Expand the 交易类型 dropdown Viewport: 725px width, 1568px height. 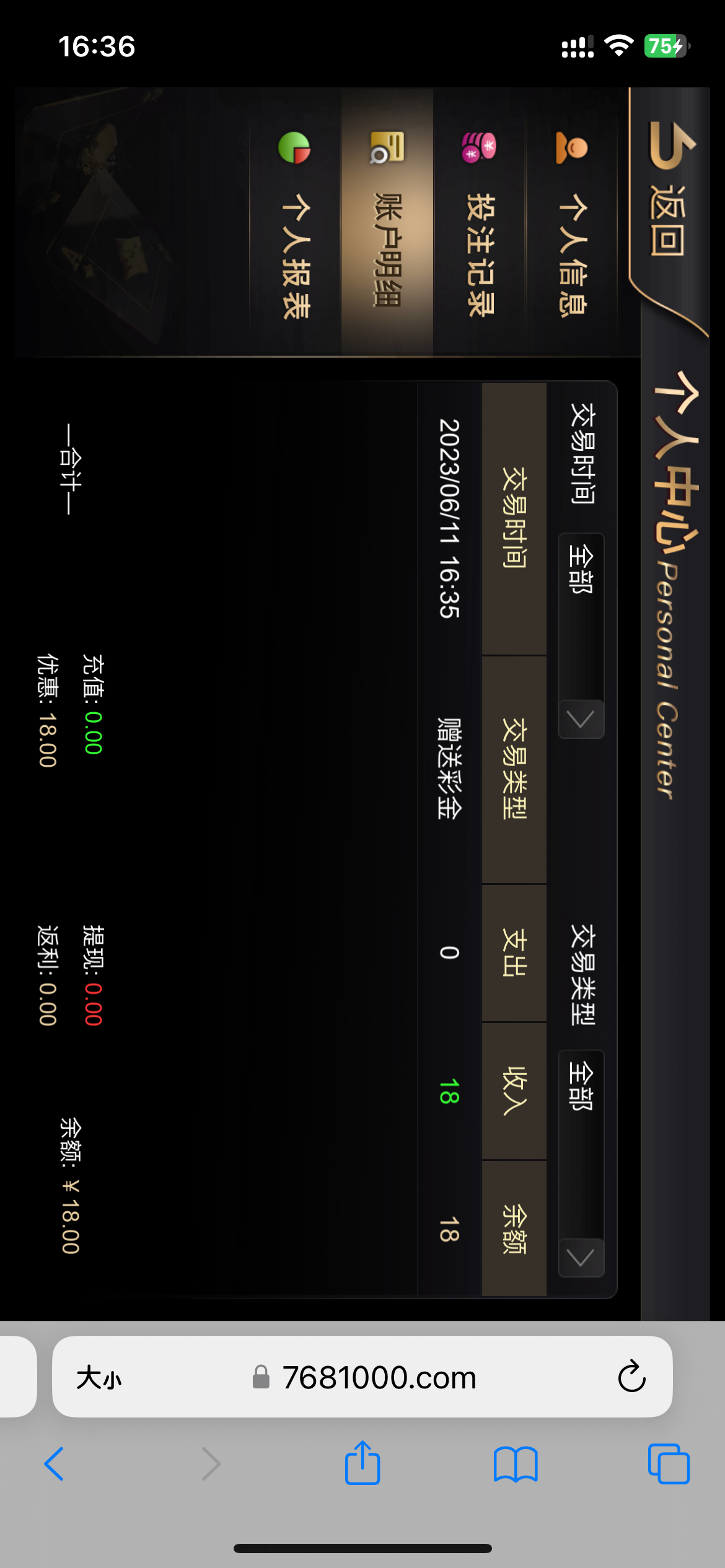581,1163
